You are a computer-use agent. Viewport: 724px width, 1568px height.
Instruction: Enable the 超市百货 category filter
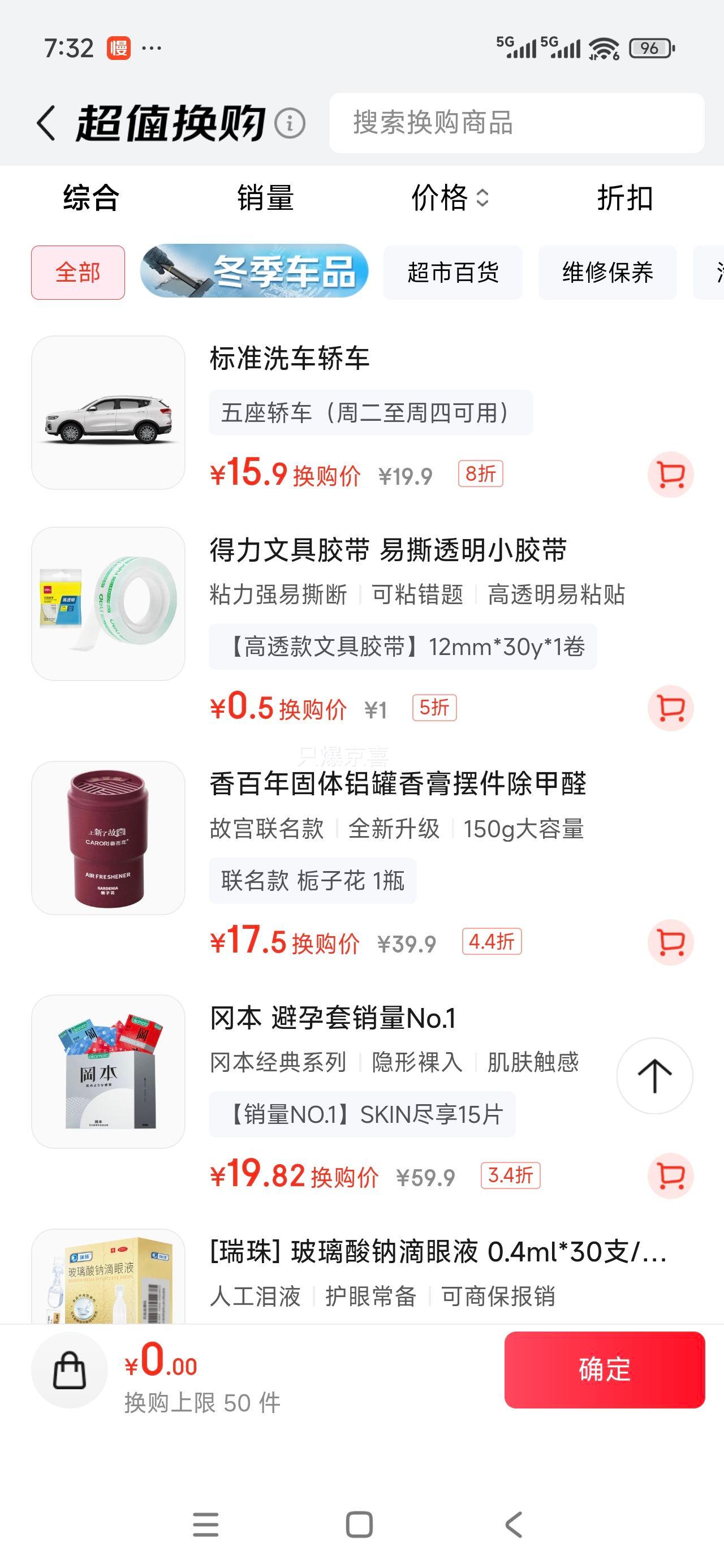(x=453, y=273)
